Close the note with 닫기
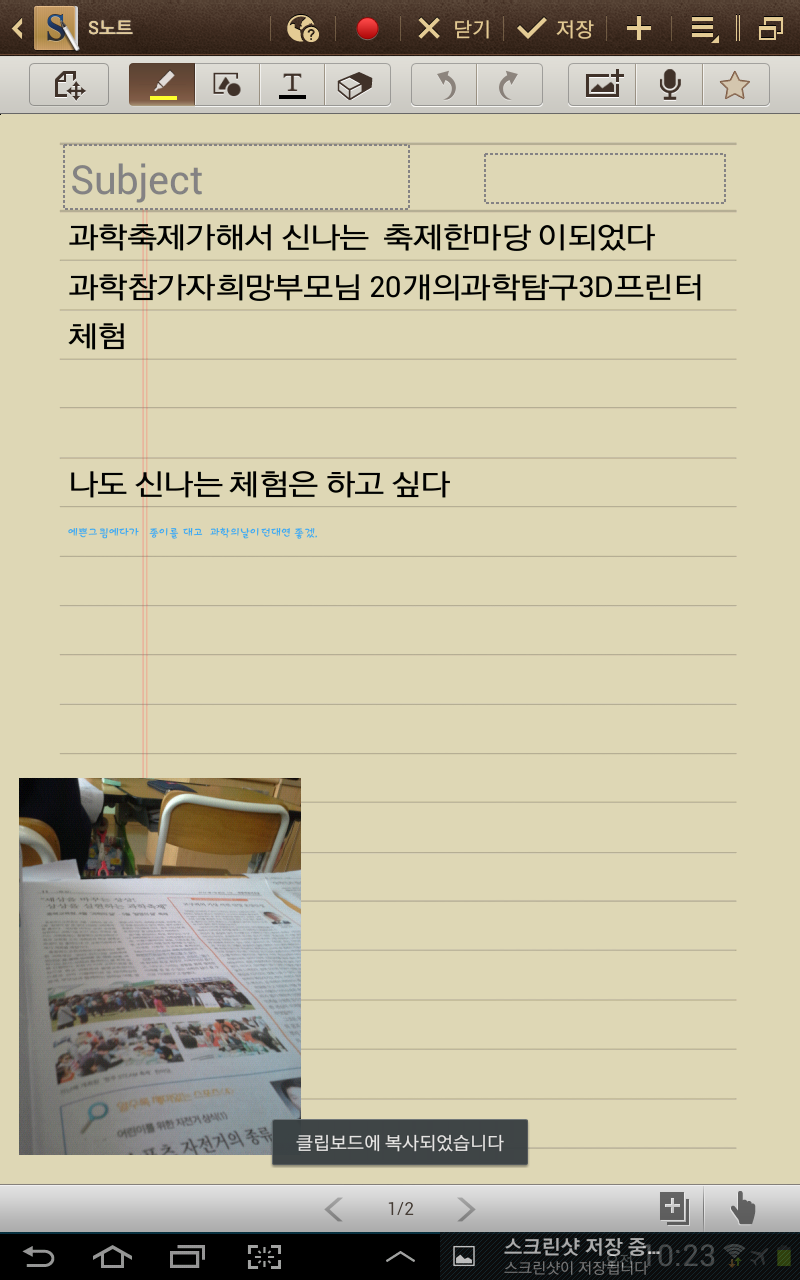Image resolution: width=800 pixels, height=1280 pixels. [x=453, y=29]
